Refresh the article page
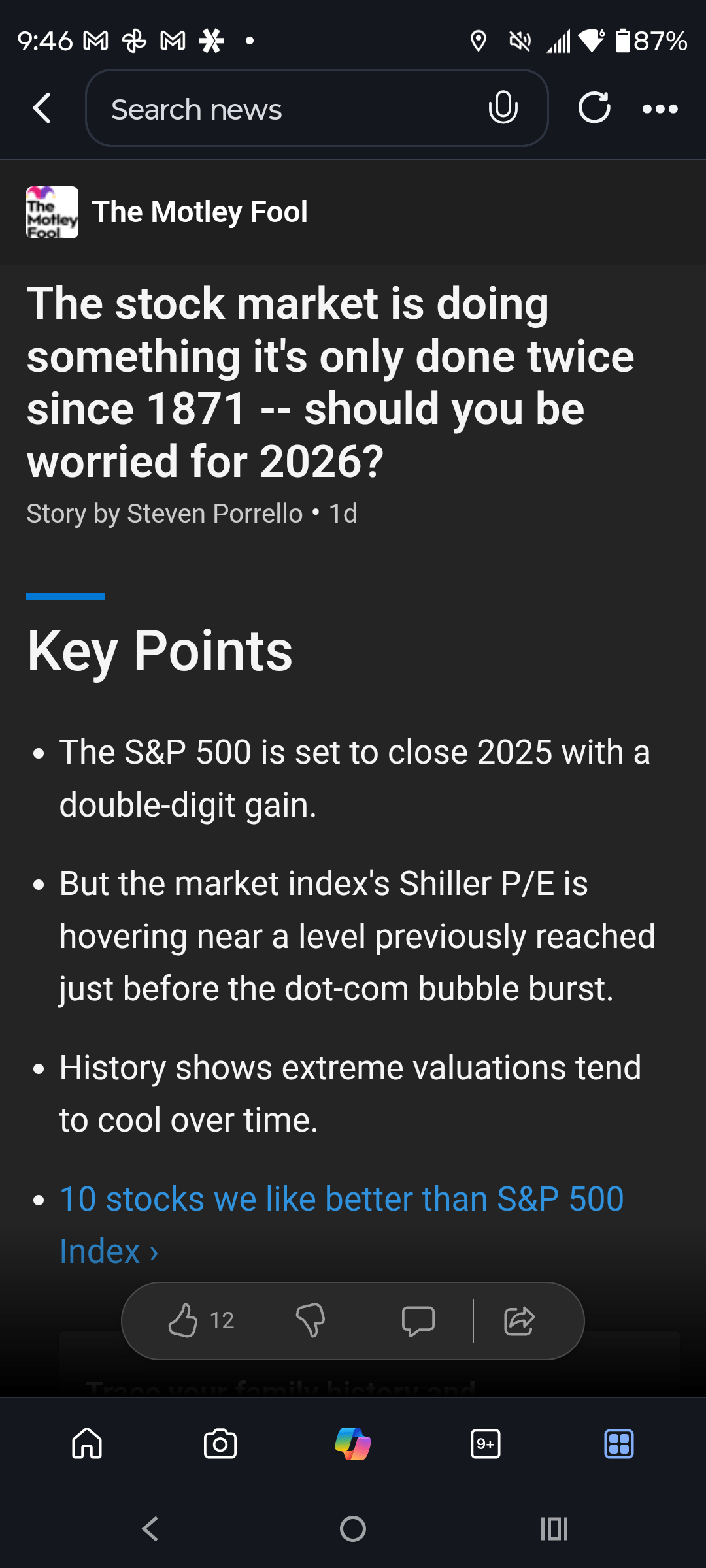Viewport: 706px width, 1568px height. [594, 108]
